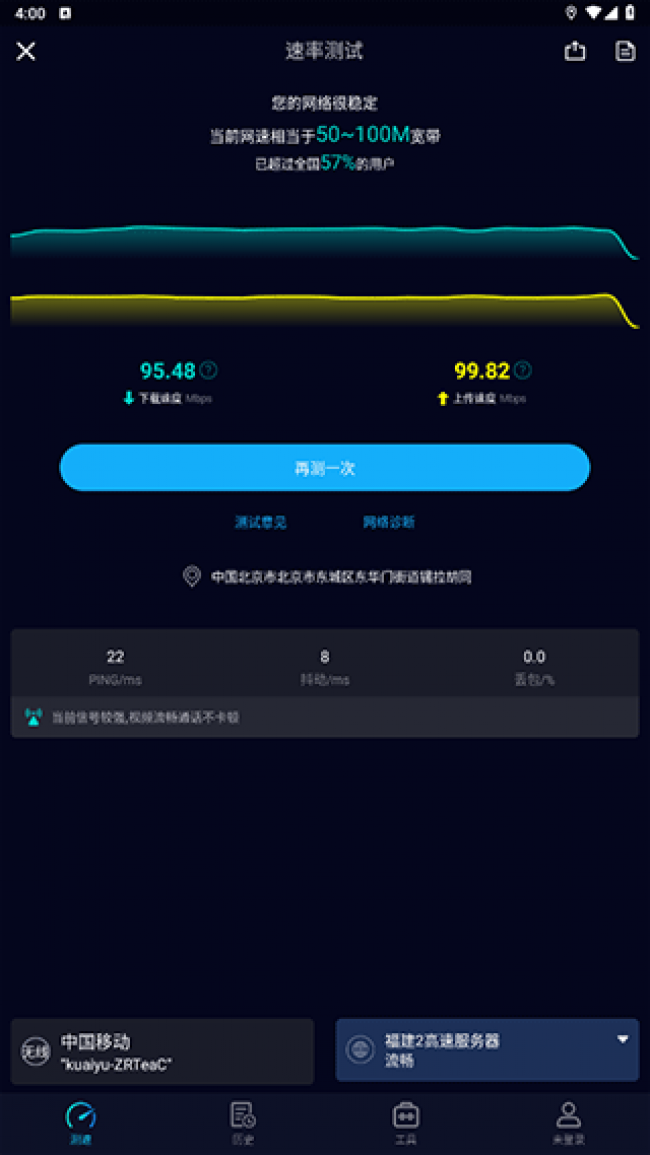Show help for download speed 95.48
This screenshot has height=1155, width=650.
[x=208, y=371]
